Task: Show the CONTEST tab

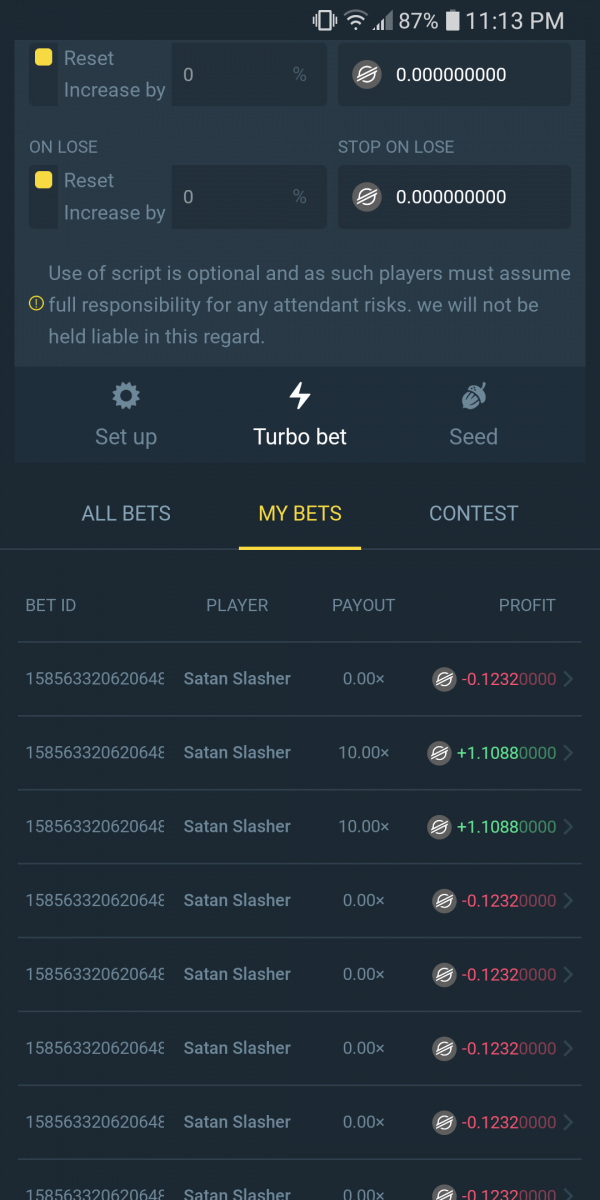Action: tap(473, 514)
